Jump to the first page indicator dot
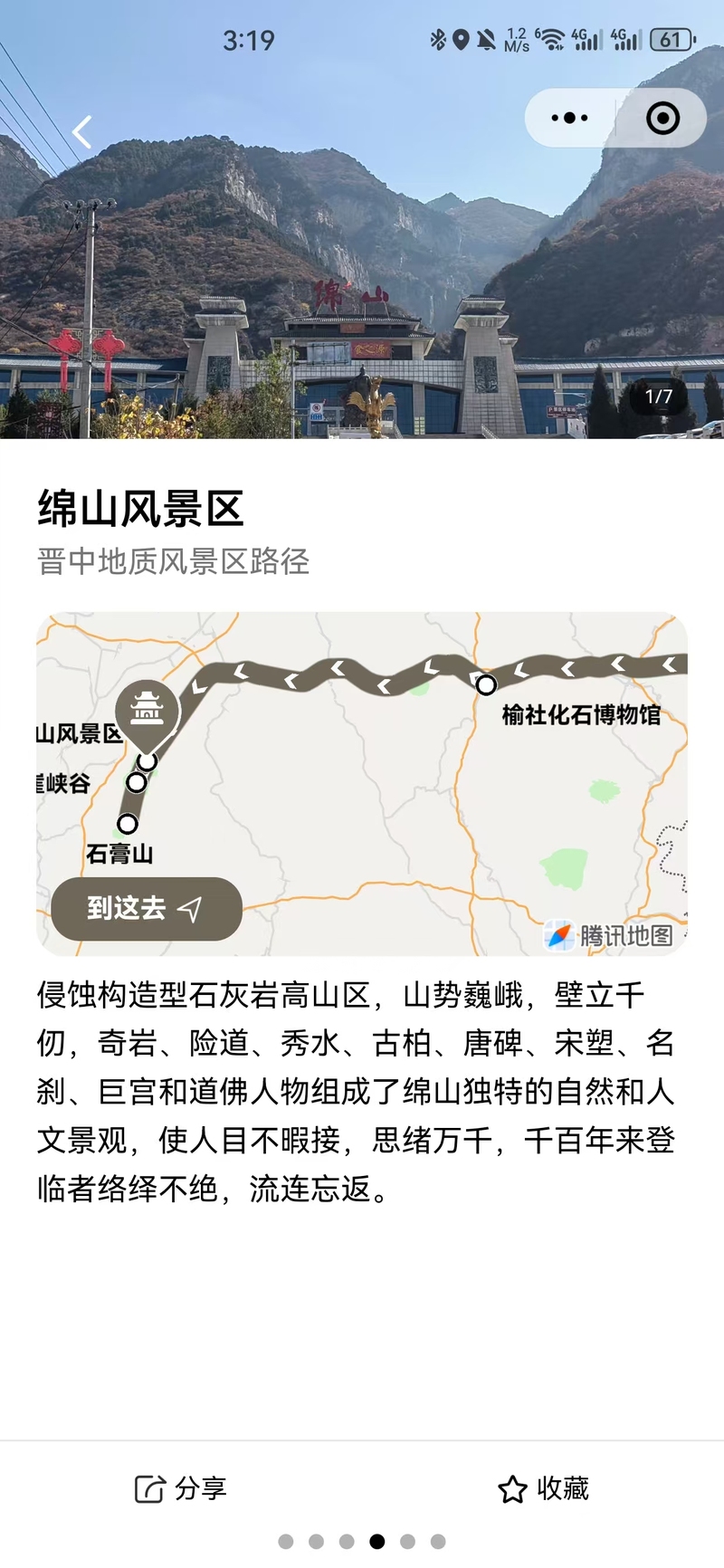 coord(286,1541)
